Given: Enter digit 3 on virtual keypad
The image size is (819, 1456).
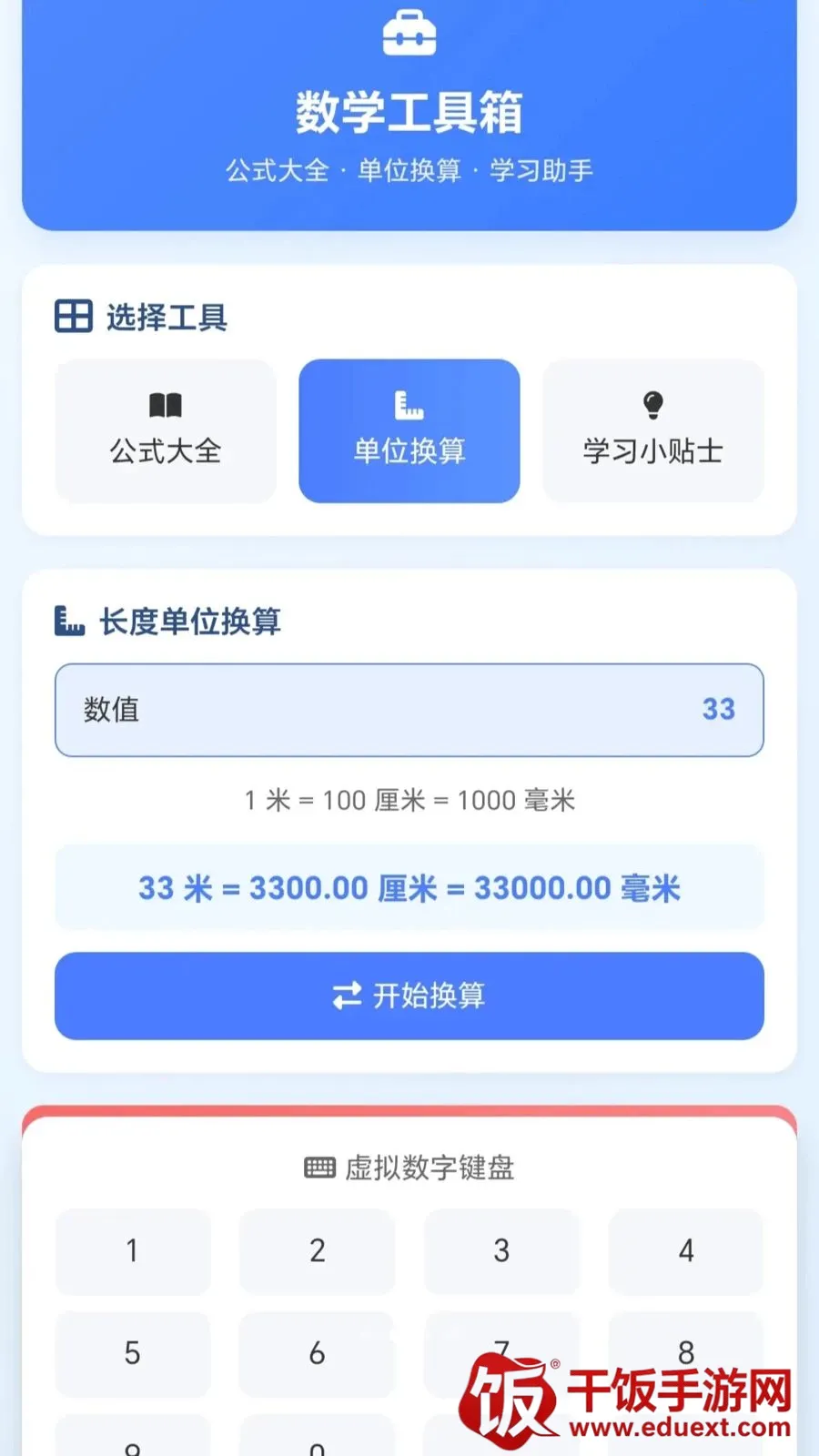Looking at the screenshot, I should tap(501, 1251).
